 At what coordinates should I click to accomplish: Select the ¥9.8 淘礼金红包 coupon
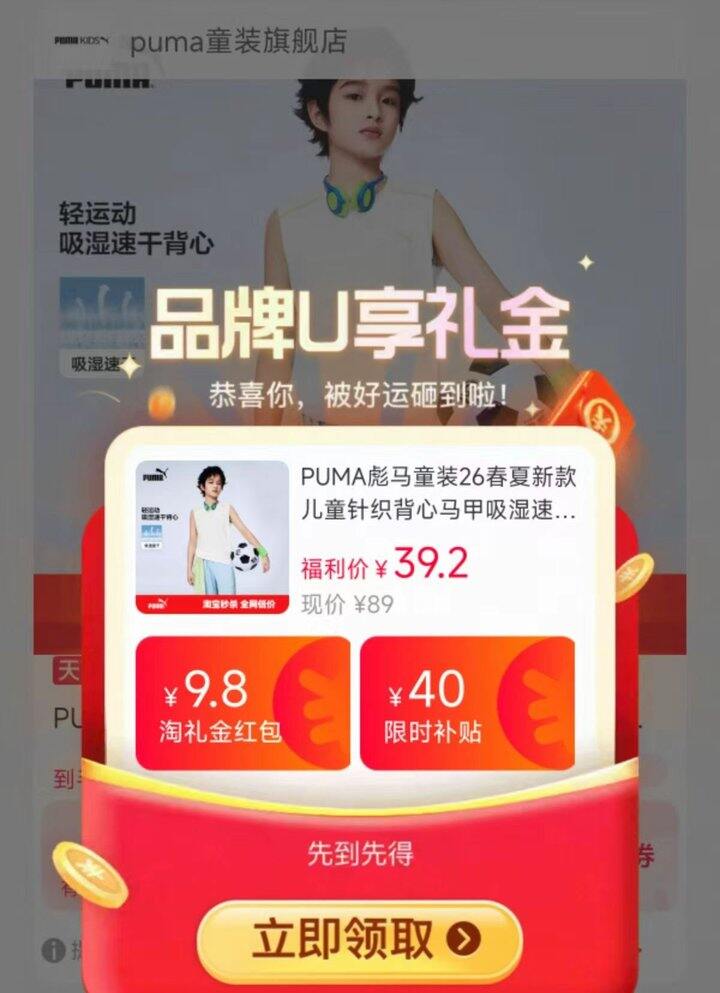(243, 703)
